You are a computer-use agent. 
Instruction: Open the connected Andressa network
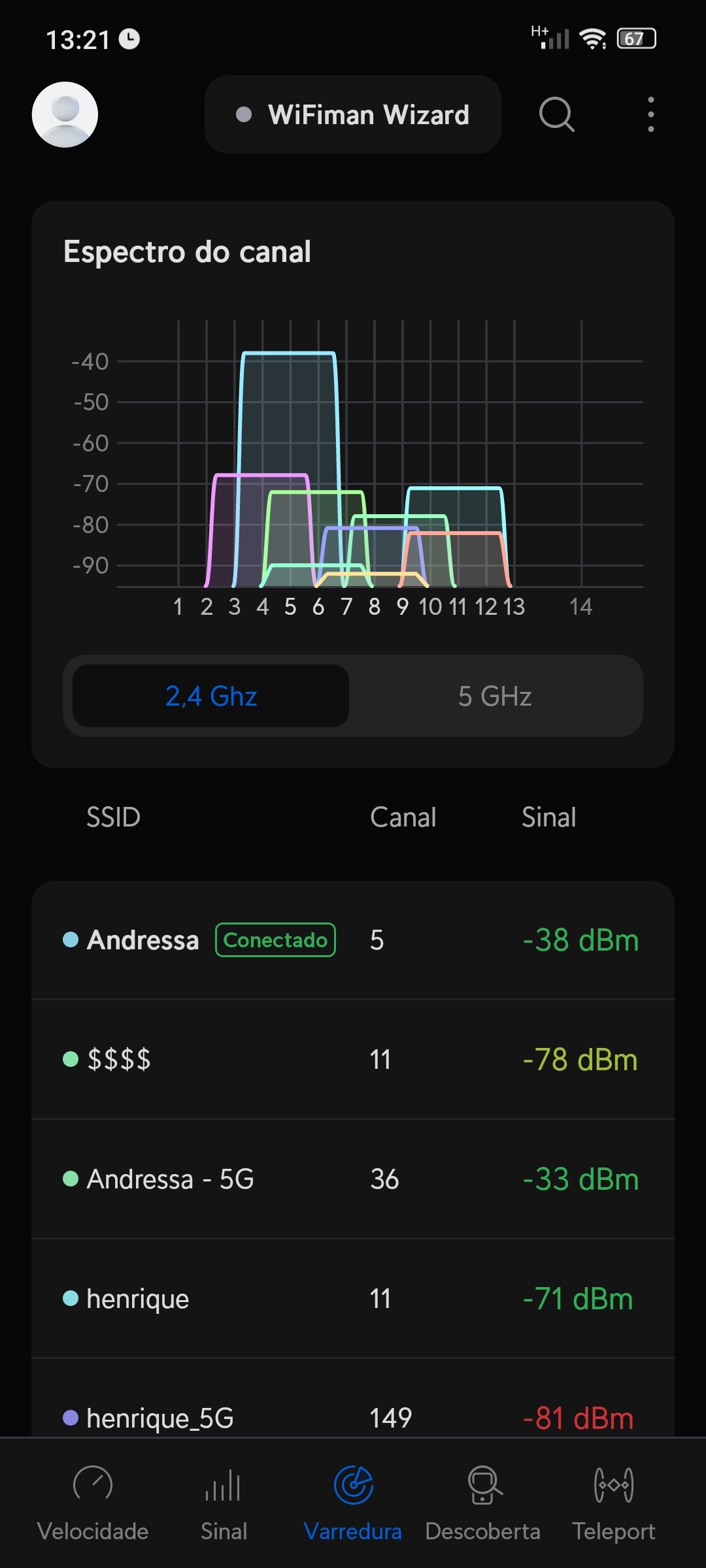point(353,940)
